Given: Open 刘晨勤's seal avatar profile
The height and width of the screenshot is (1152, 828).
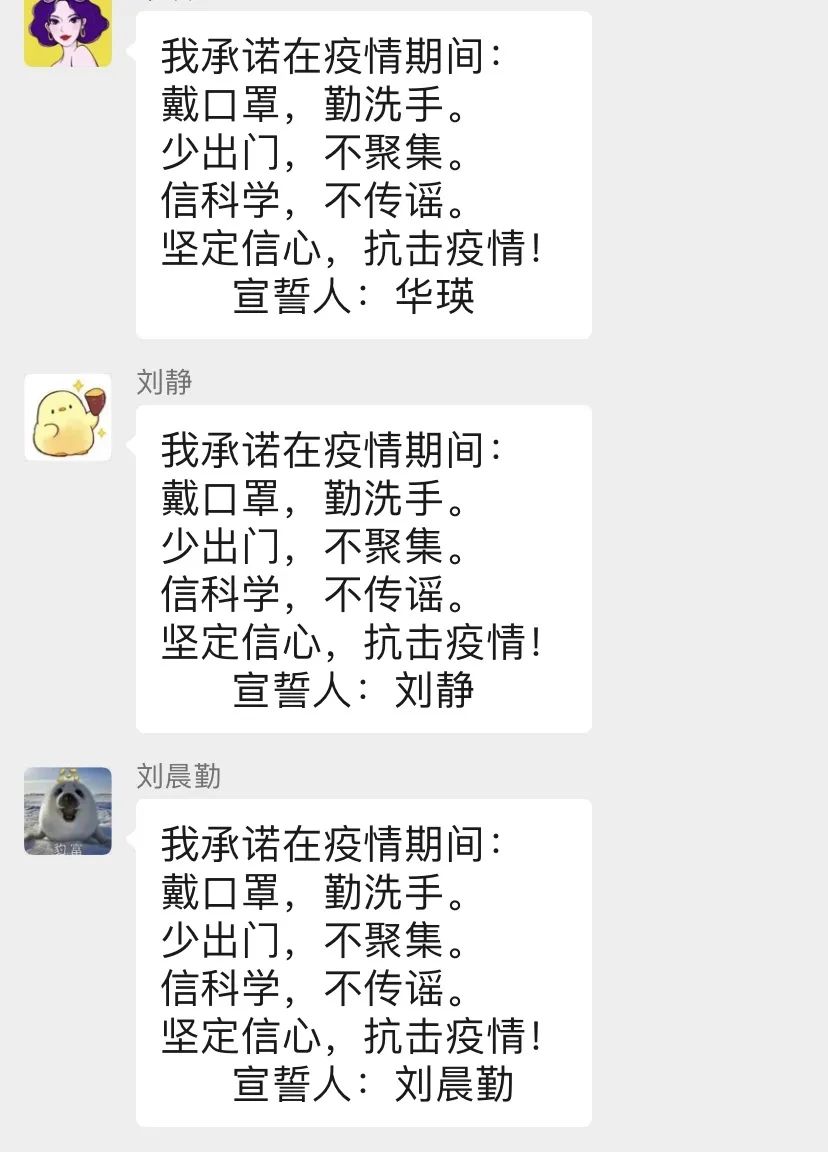Looking at the screenshot, I should (68, 811).
